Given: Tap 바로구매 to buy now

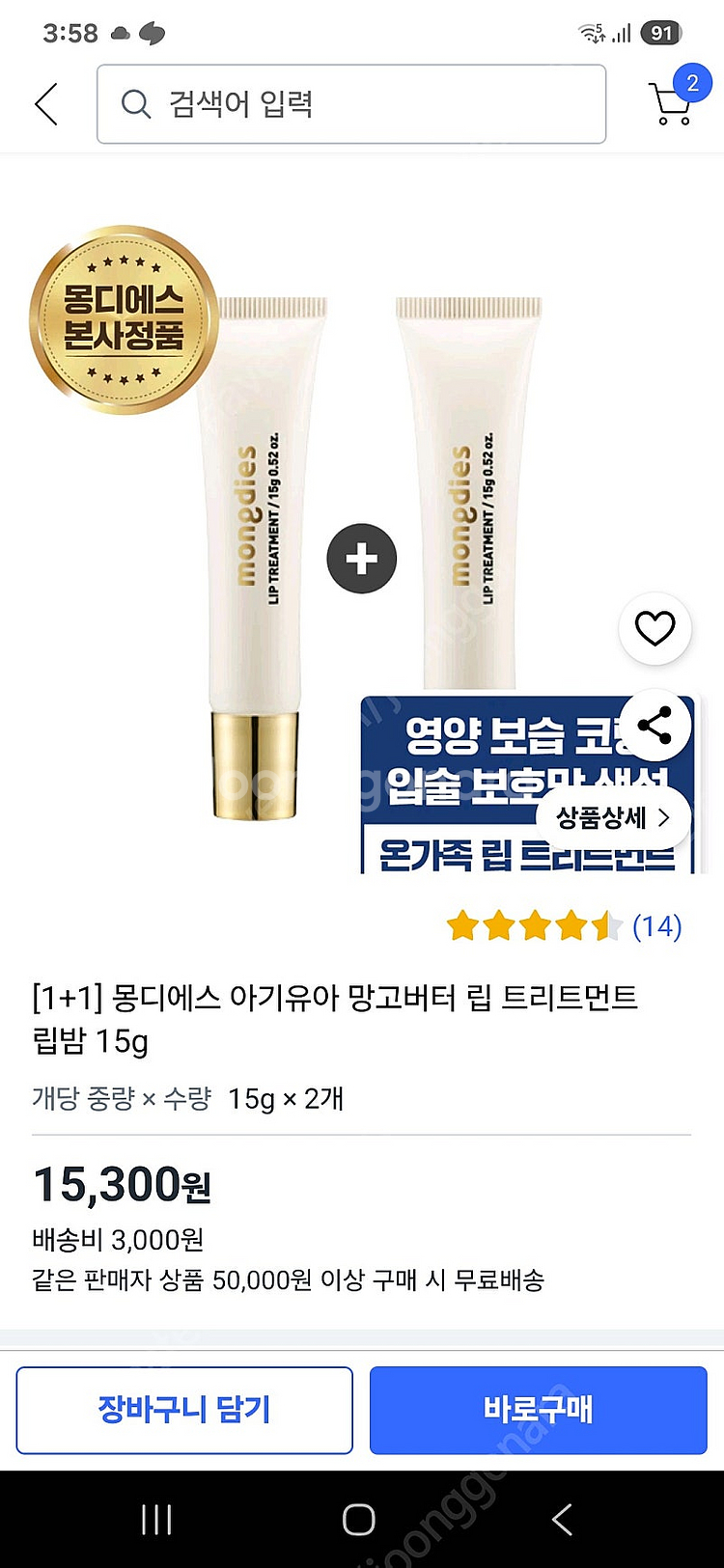Looking at the screenshot, I should pos(538,1410).
